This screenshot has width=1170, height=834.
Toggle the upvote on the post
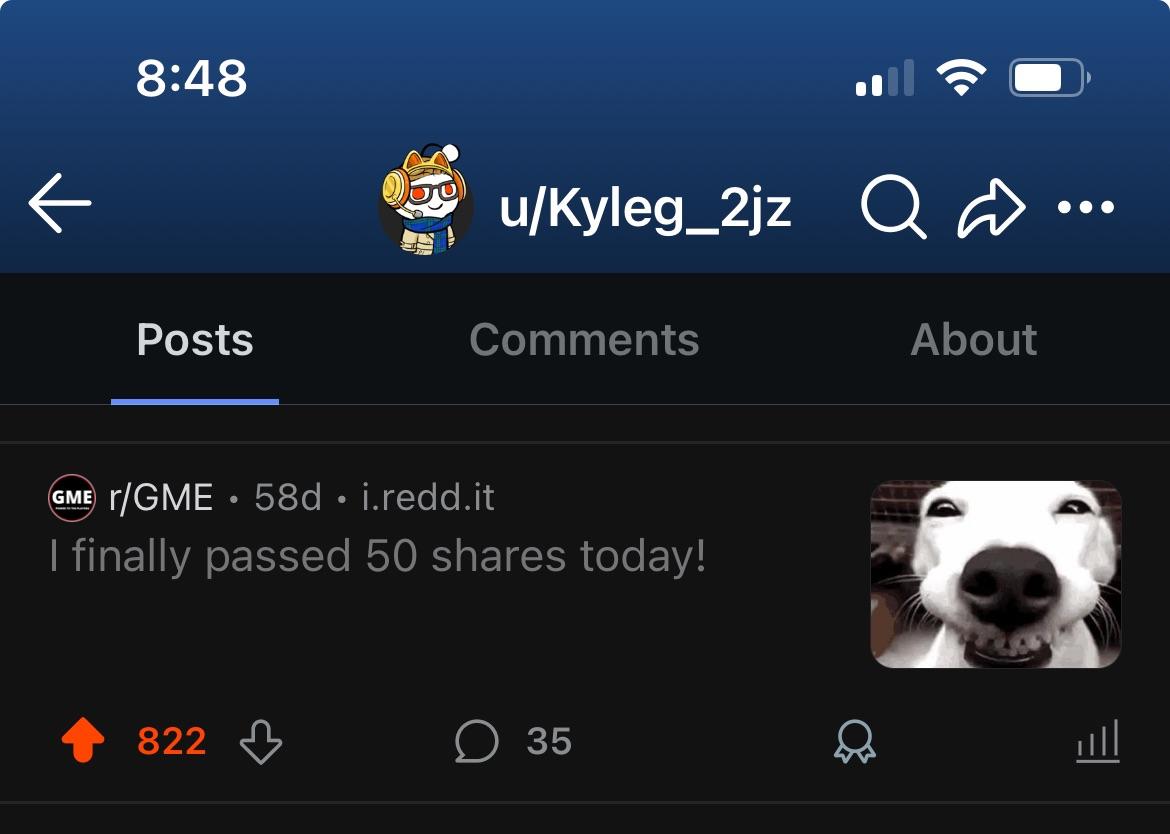point(83,742)
